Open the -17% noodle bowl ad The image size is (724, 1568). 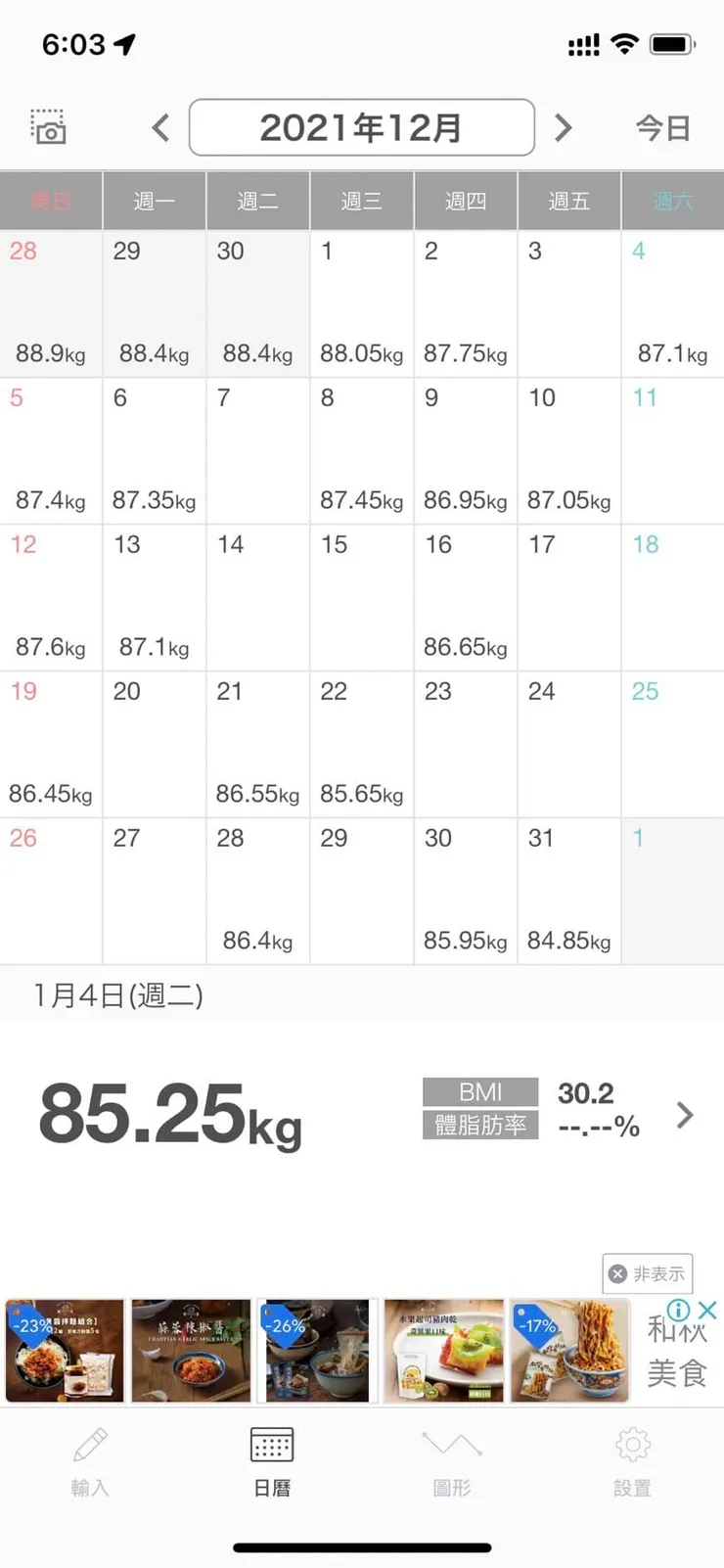[569, 1352]
